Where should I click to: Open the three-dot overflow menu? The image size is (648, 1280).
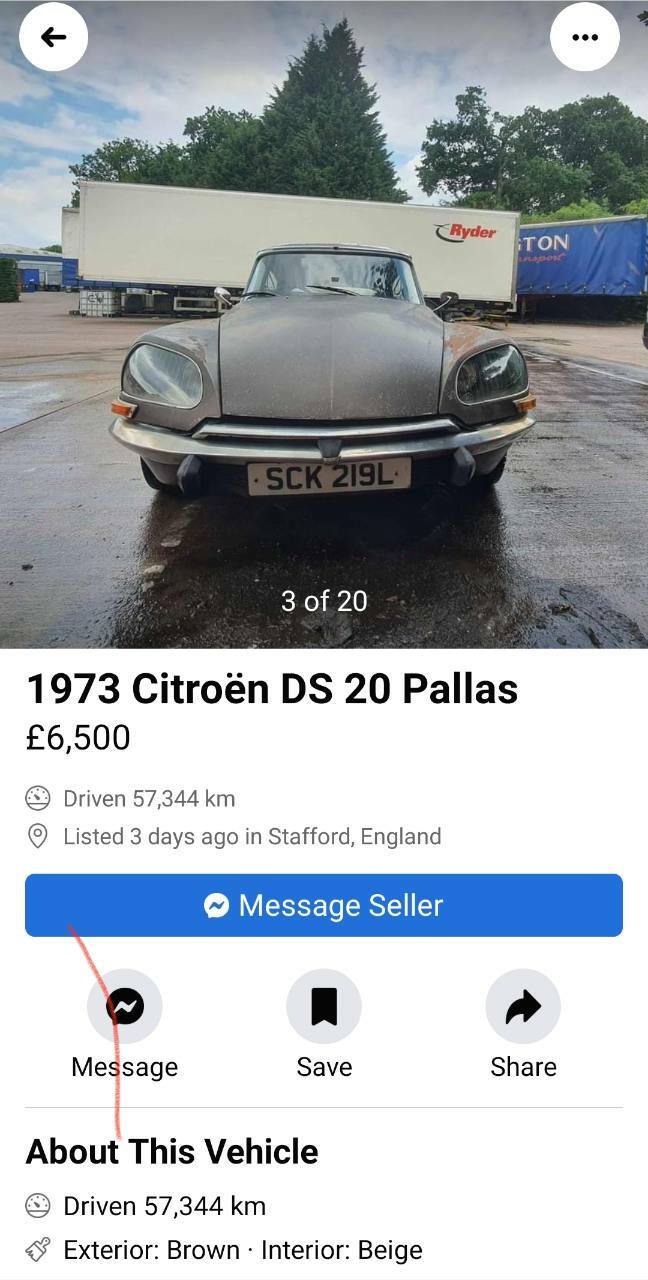point(585,37)
